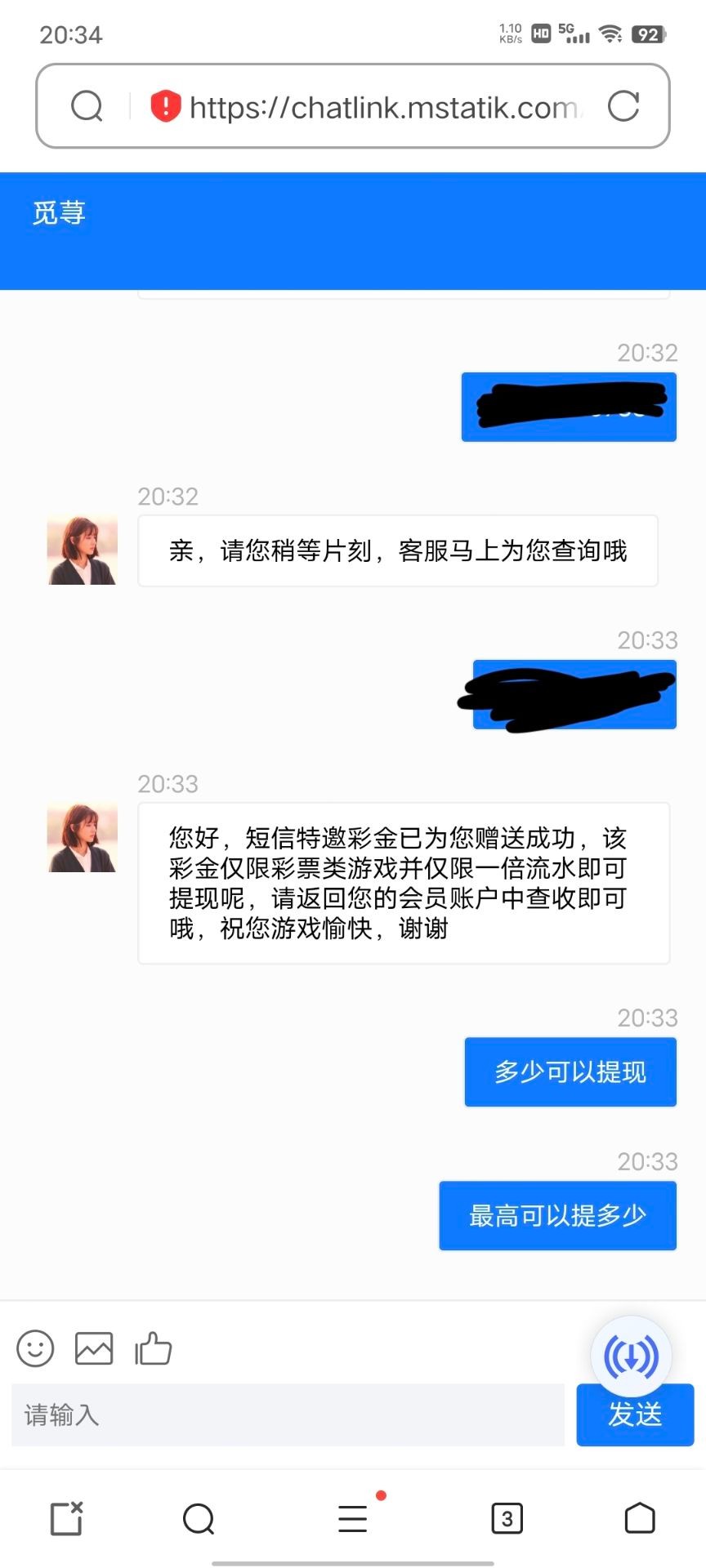Tap the floating download button
706x1568 pixels.
(x=631, y=1356)
